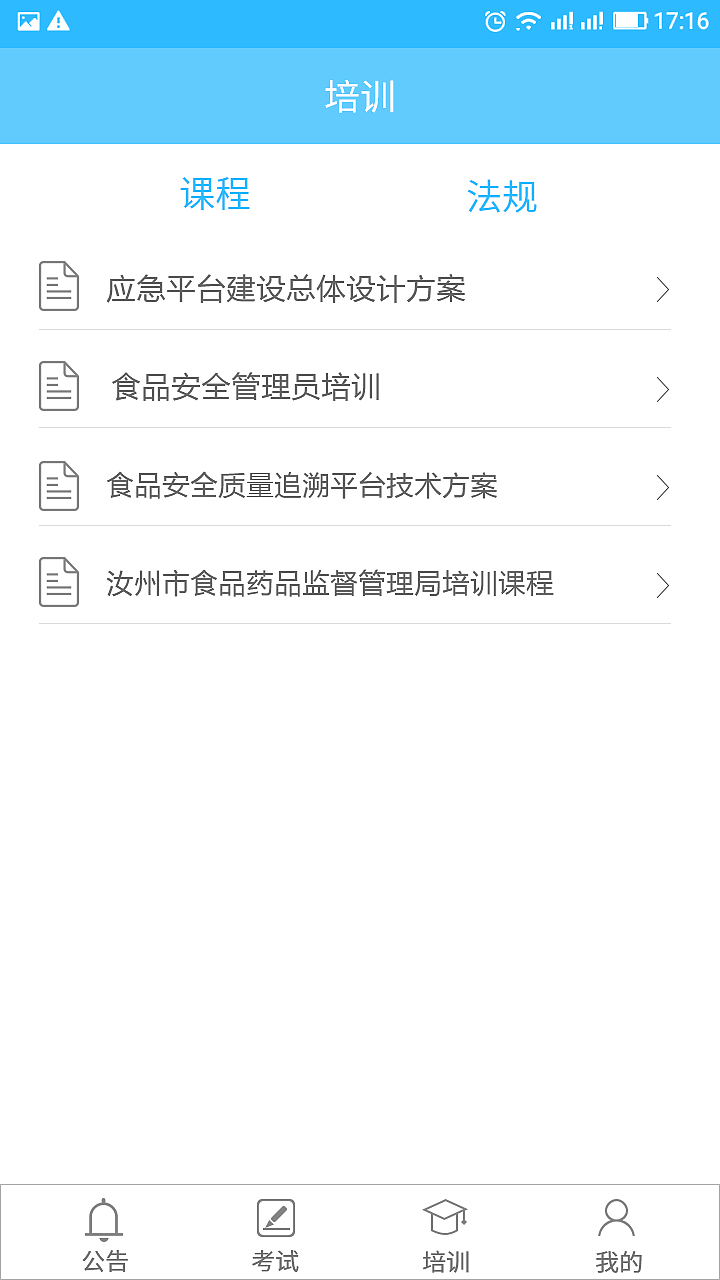720x1280 pixels.
Task: Switch to the 课程 tab
Action: click(216, 195)
